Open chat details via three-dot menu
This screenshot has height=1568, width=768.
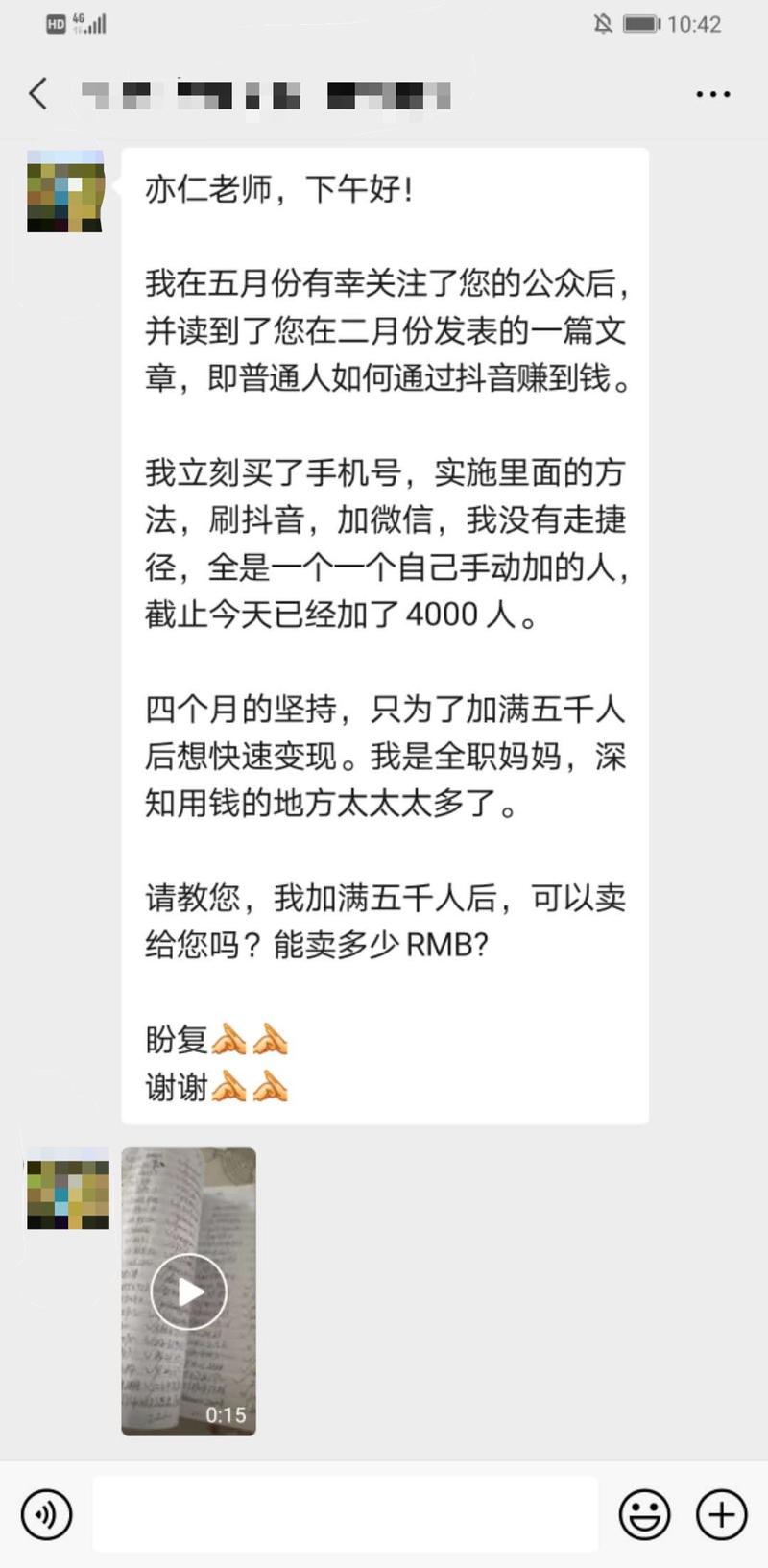point(713,93)
